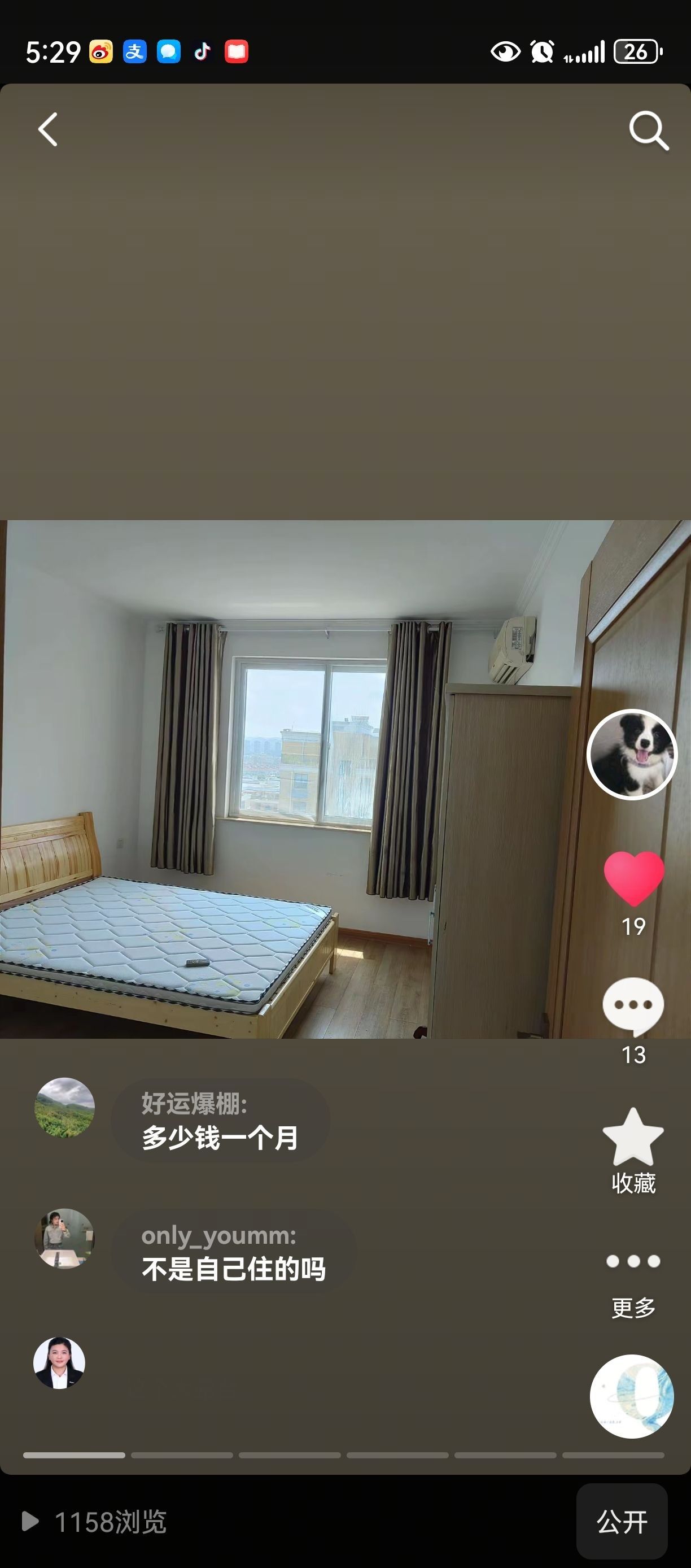This screenshot has height=1568, width=691.
Task: Tap the 公开 visibility button
Action: pos(622,1522)
